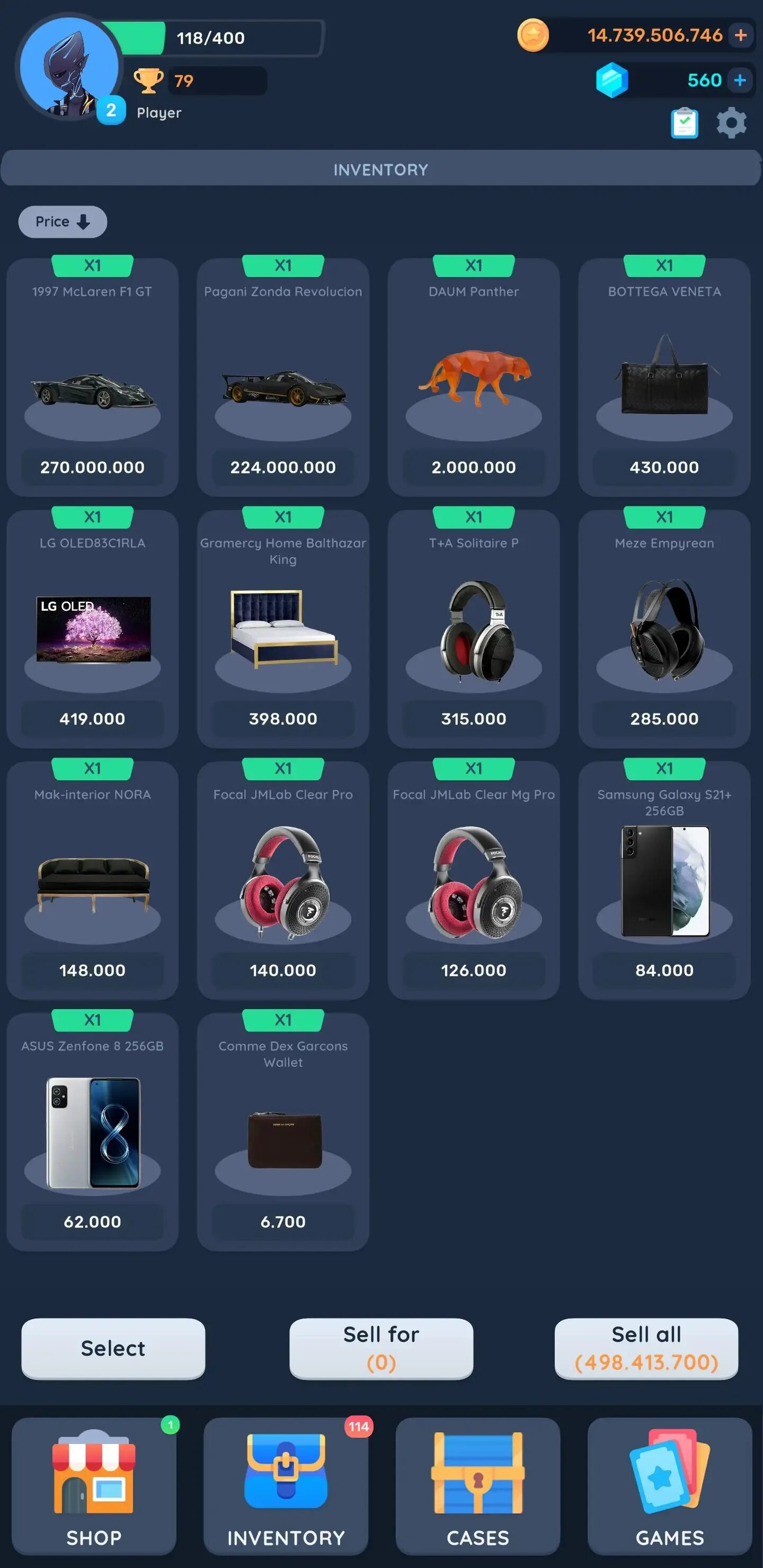
Task: Open the LG OLED83C1RLA TV item
Action: (93, 629)
